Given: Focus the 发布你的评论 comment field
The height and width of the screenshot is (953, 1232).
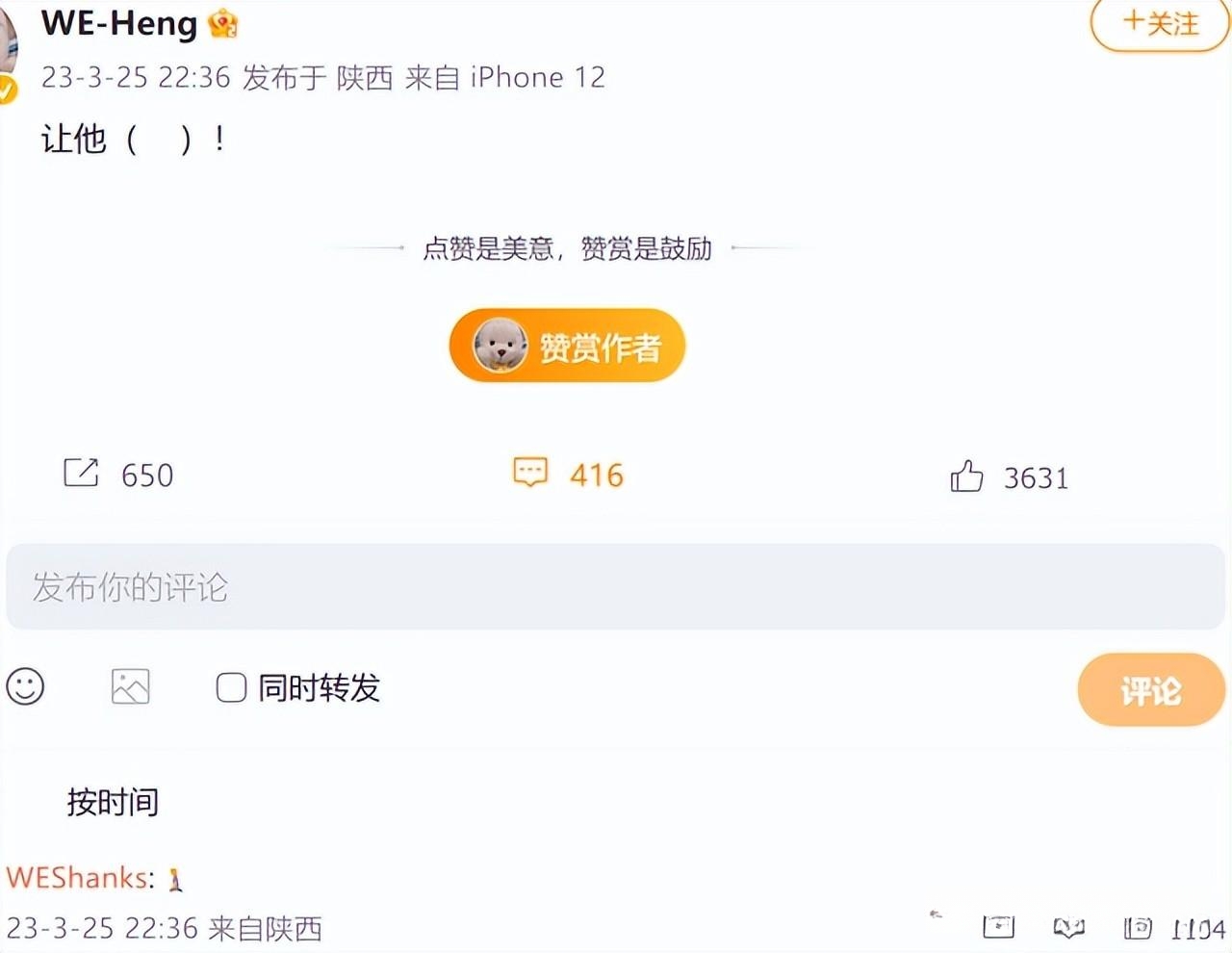Looking at the screenshot, I should pos(615,586).
